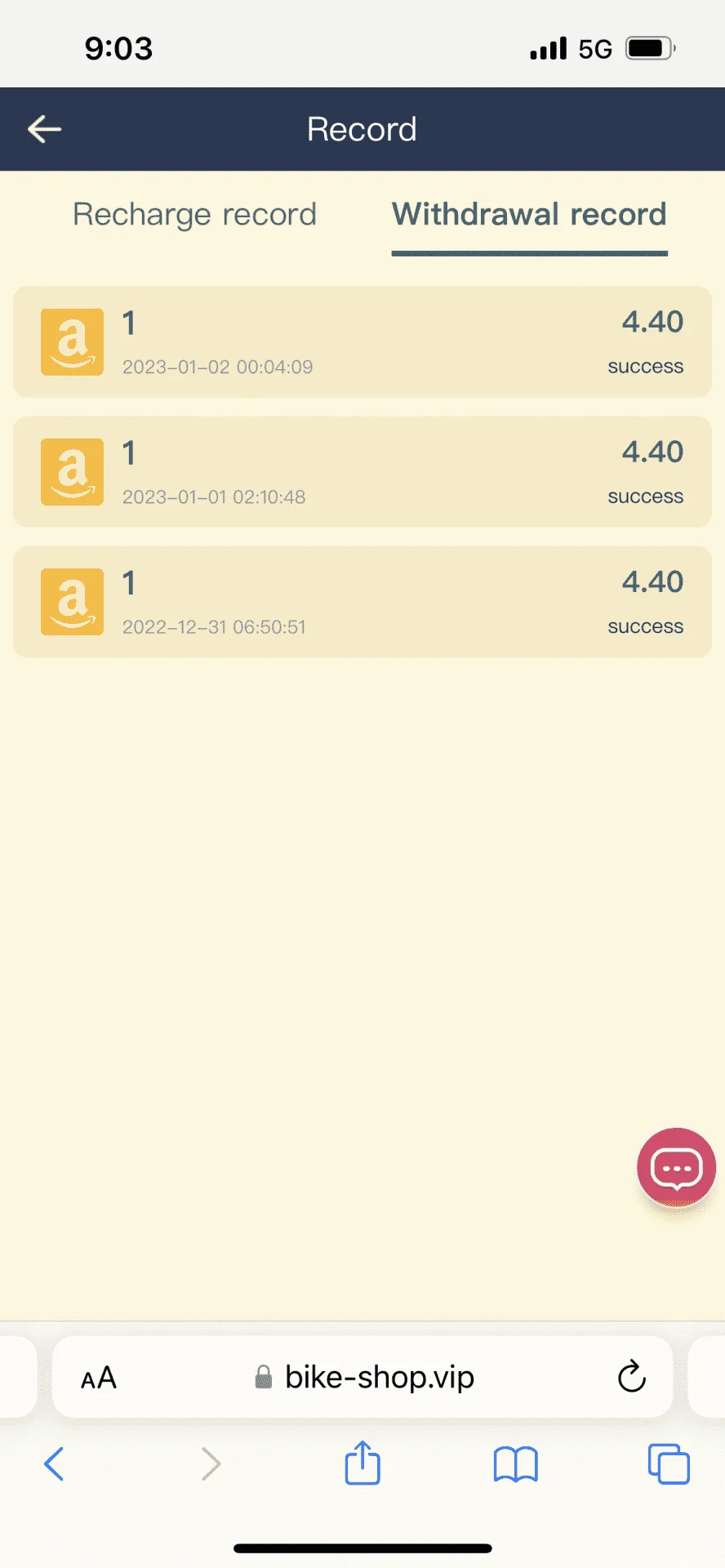Open the live chat support bubble
This screenshot has width=725, height=1568.
coord(676,1168)
